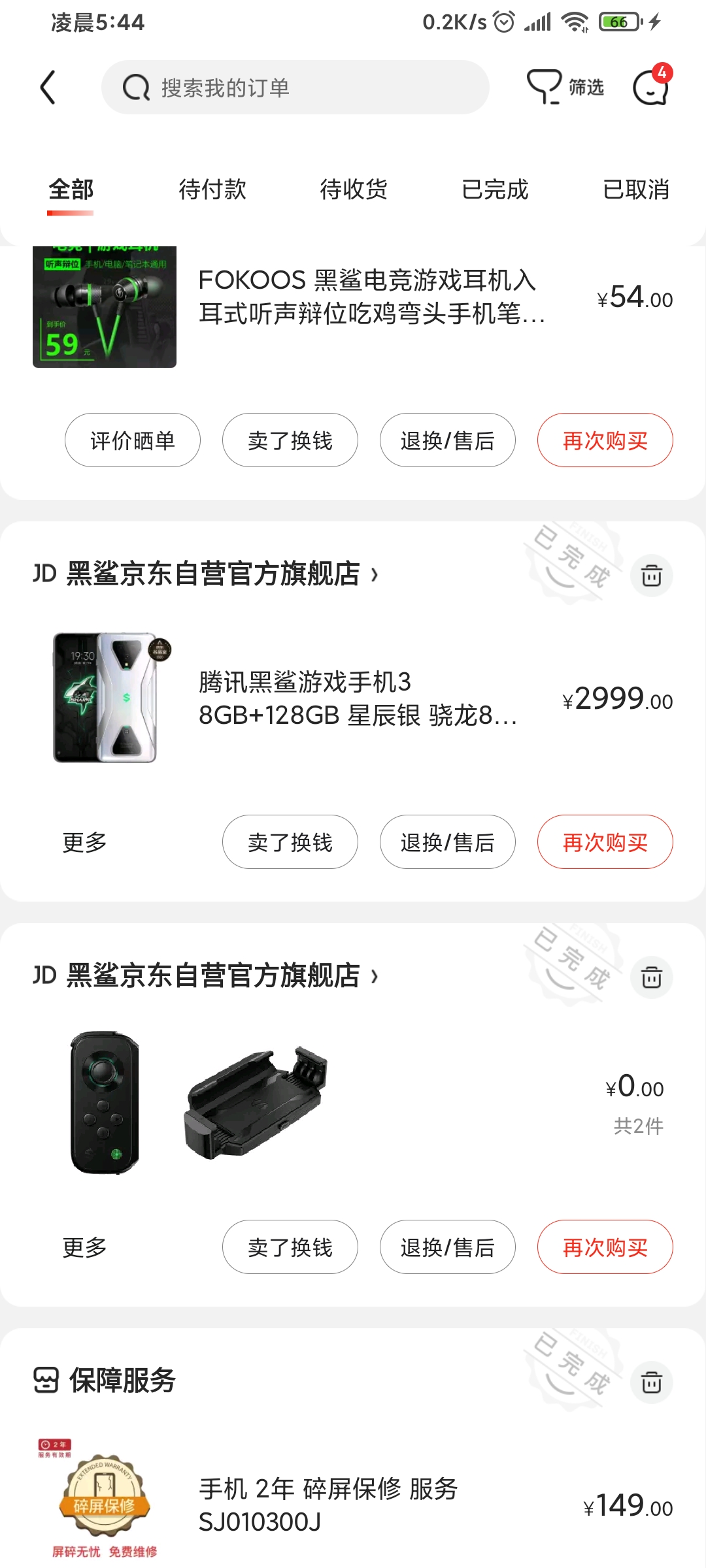
Task: Tap 卖了换钱 for the 腾讯黑鲨游戏手机3 order
Action: [290, 842]
